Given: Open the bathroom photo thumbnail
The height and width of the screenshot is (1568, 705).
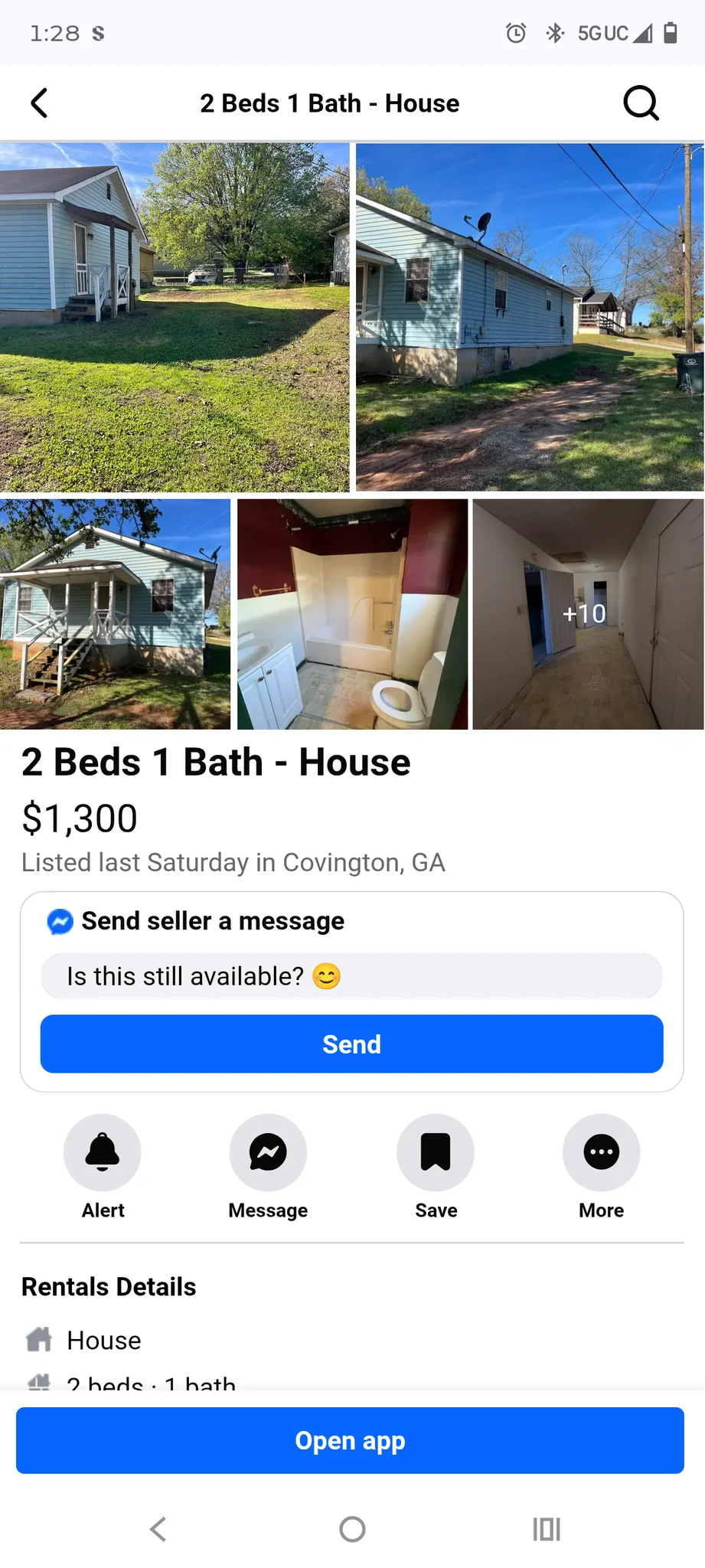Looking at the screenshot, I should coord(352,613).
